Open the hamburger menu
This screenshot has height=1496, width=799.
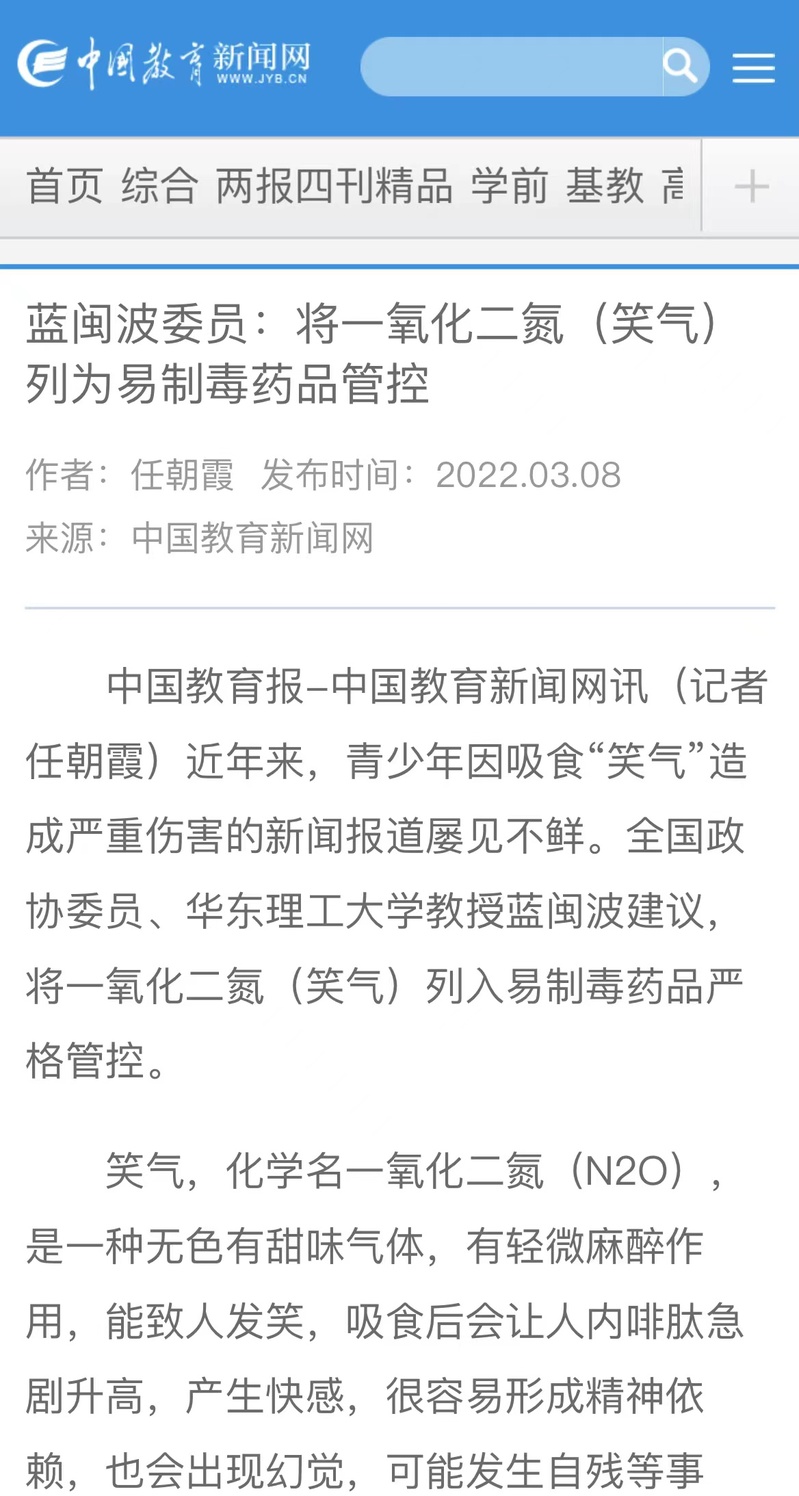tap(753, 68)
